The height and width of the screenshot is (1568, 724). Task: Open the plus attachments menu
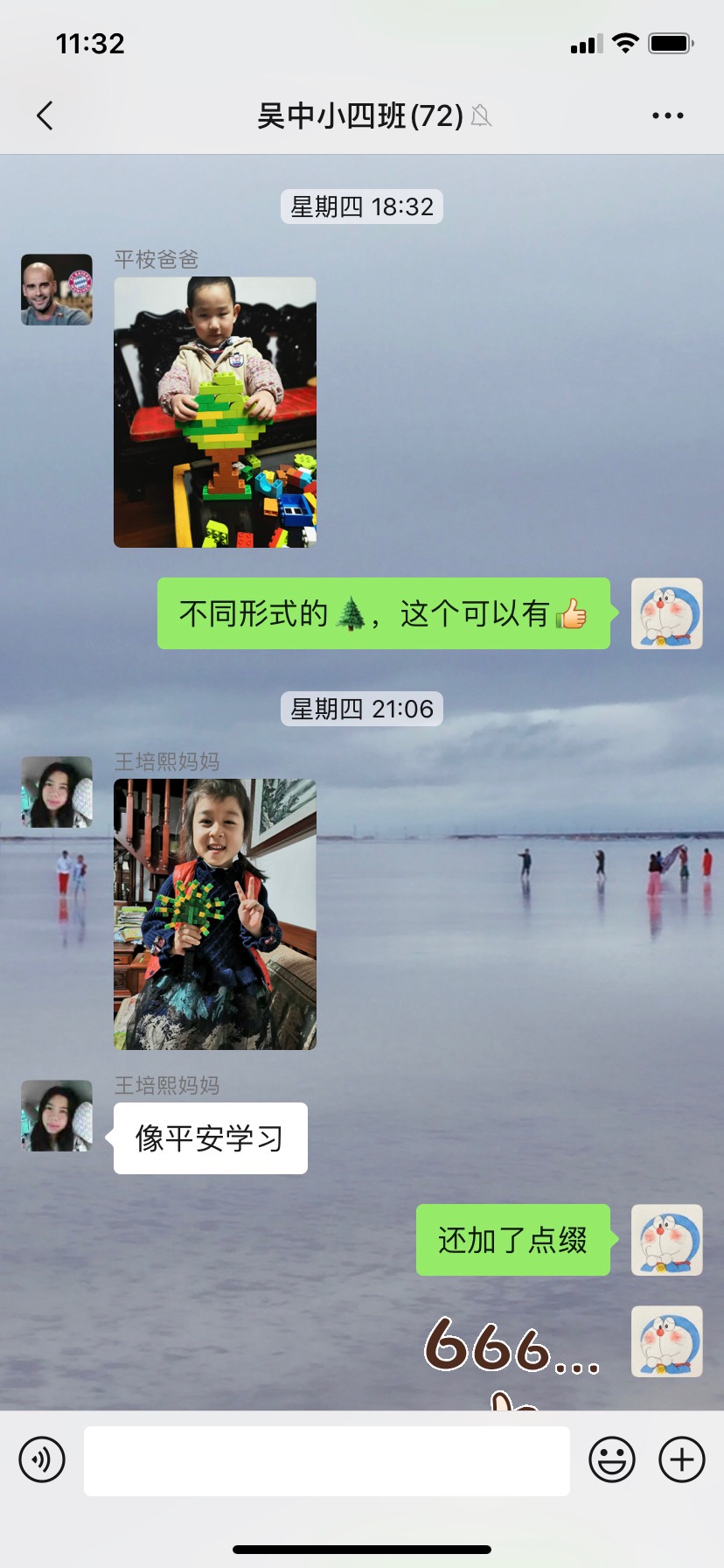[681, 1459]
